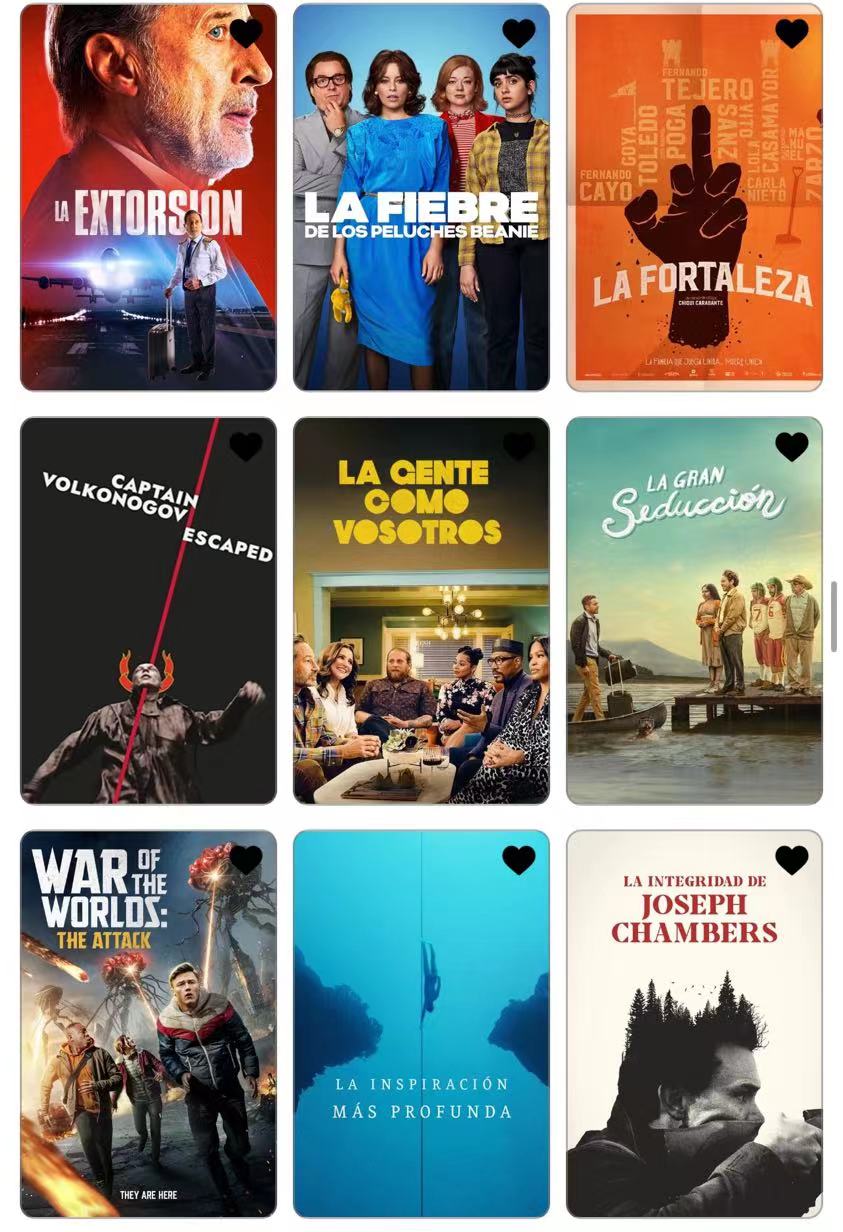Toggle the heart on La Extorsión

246,34
